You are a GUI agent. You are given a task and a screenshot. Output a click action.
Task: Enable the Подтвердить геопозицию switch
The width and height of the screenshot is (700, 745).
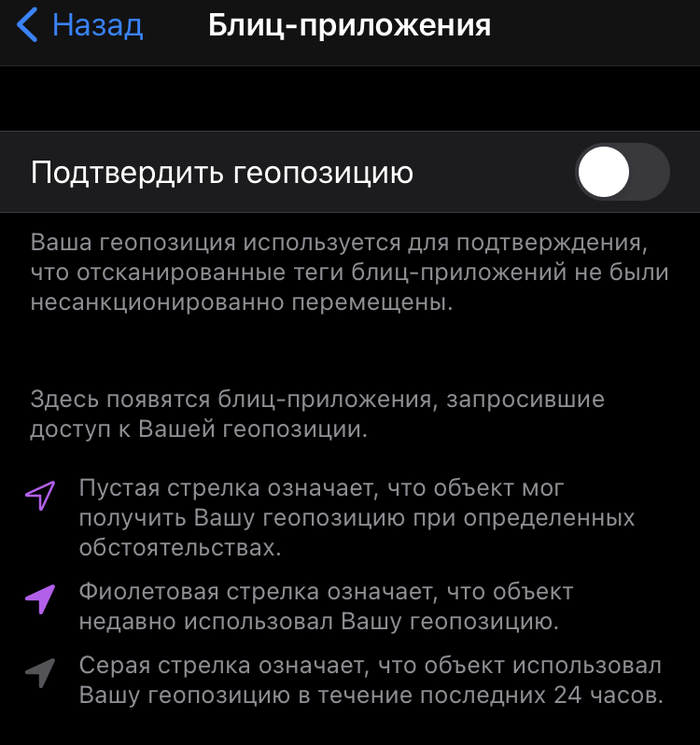pos(620,172)
